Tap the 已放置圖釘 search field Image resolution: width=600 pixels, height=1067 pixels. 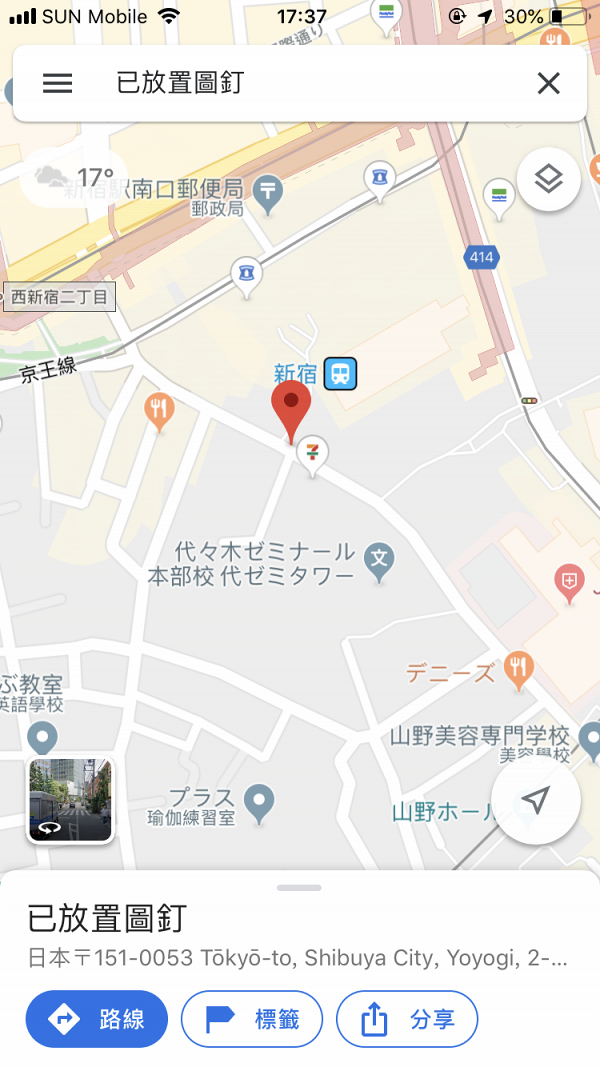[x=299, y=83]
